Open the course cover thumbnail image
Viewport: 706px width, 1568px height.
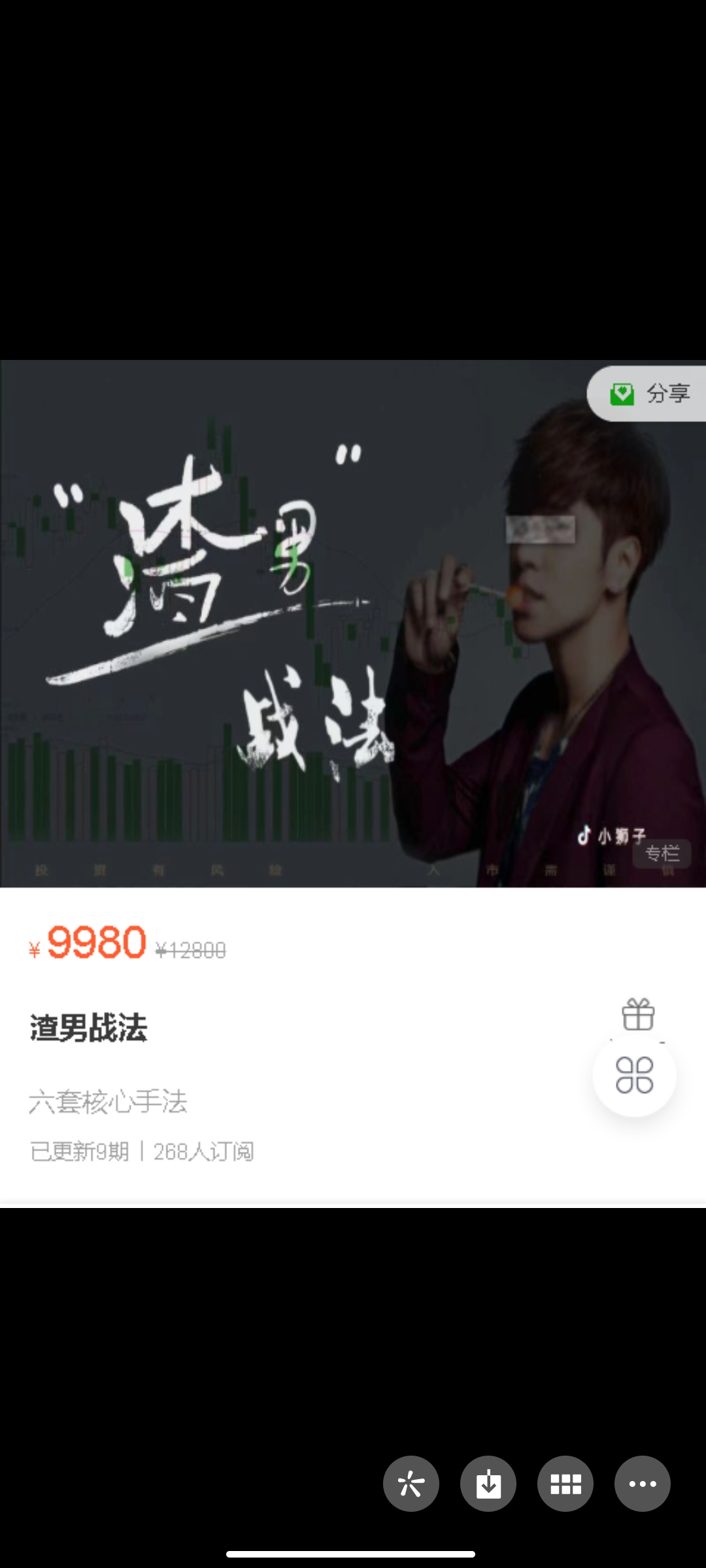[261, 621]
